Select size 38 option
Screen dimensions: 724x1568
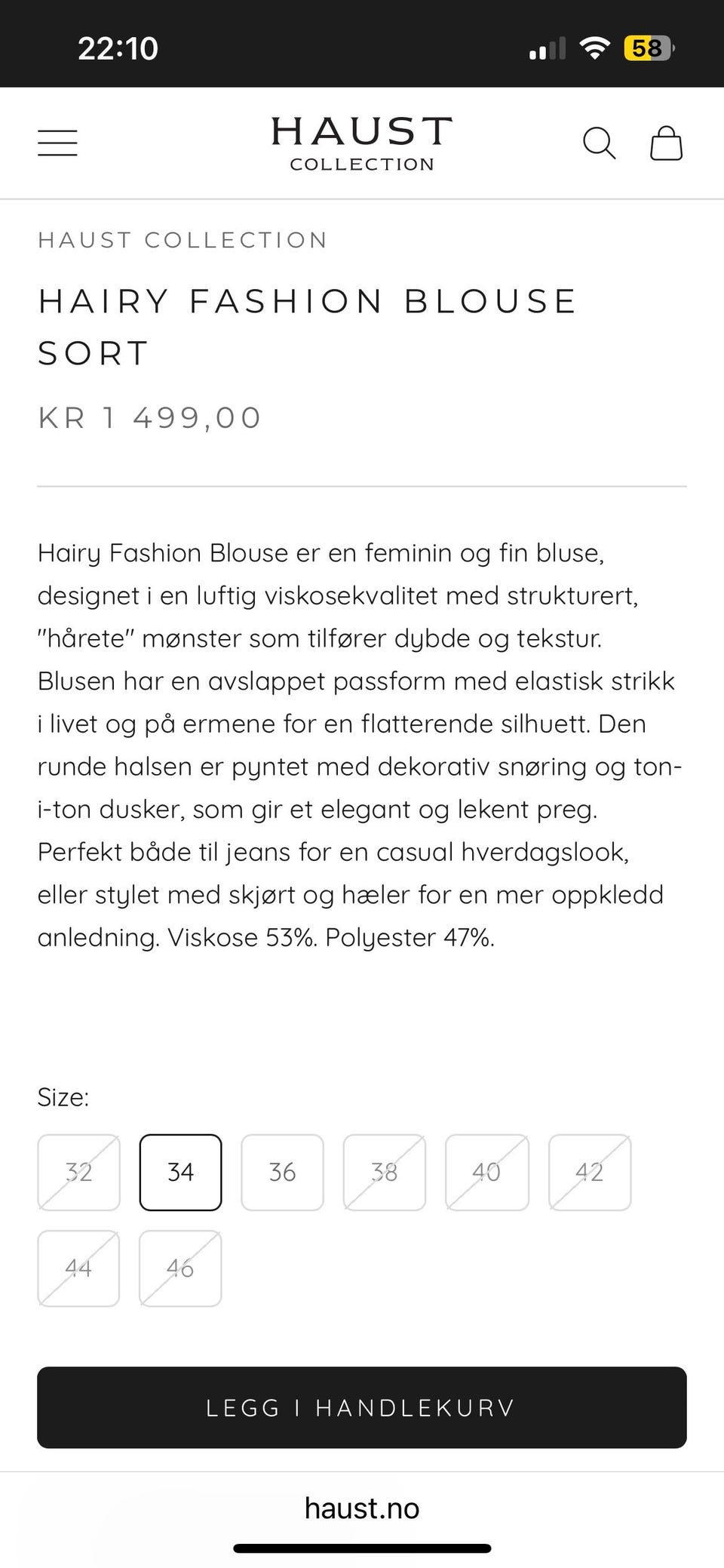coord(384,1172)
